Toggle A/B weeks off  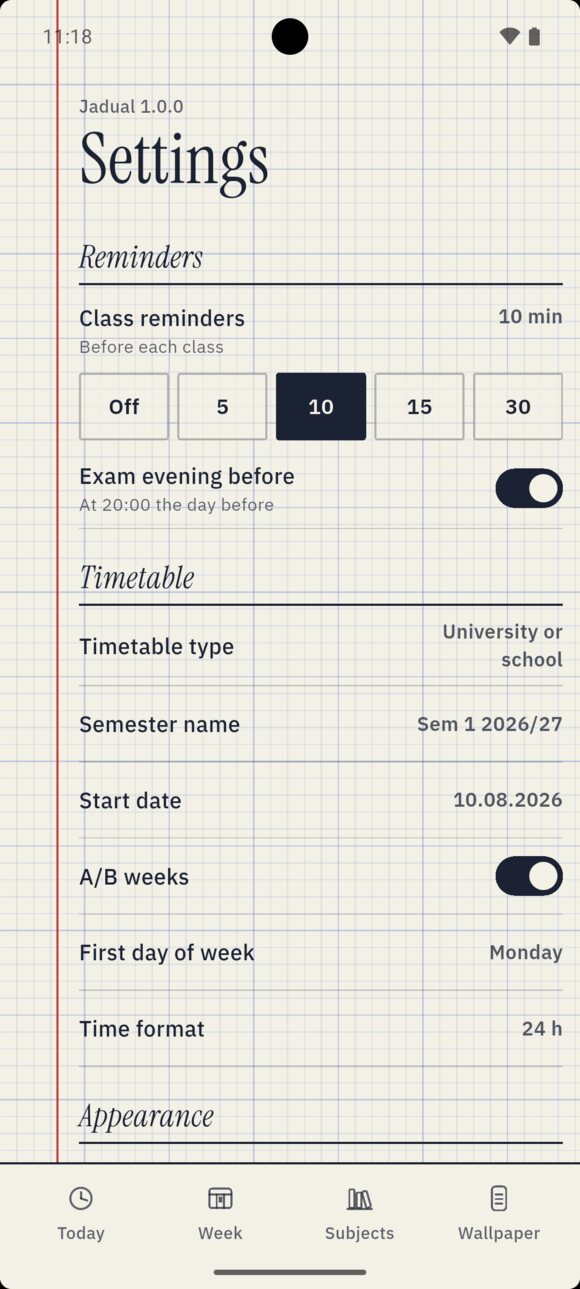pos(529,876)
